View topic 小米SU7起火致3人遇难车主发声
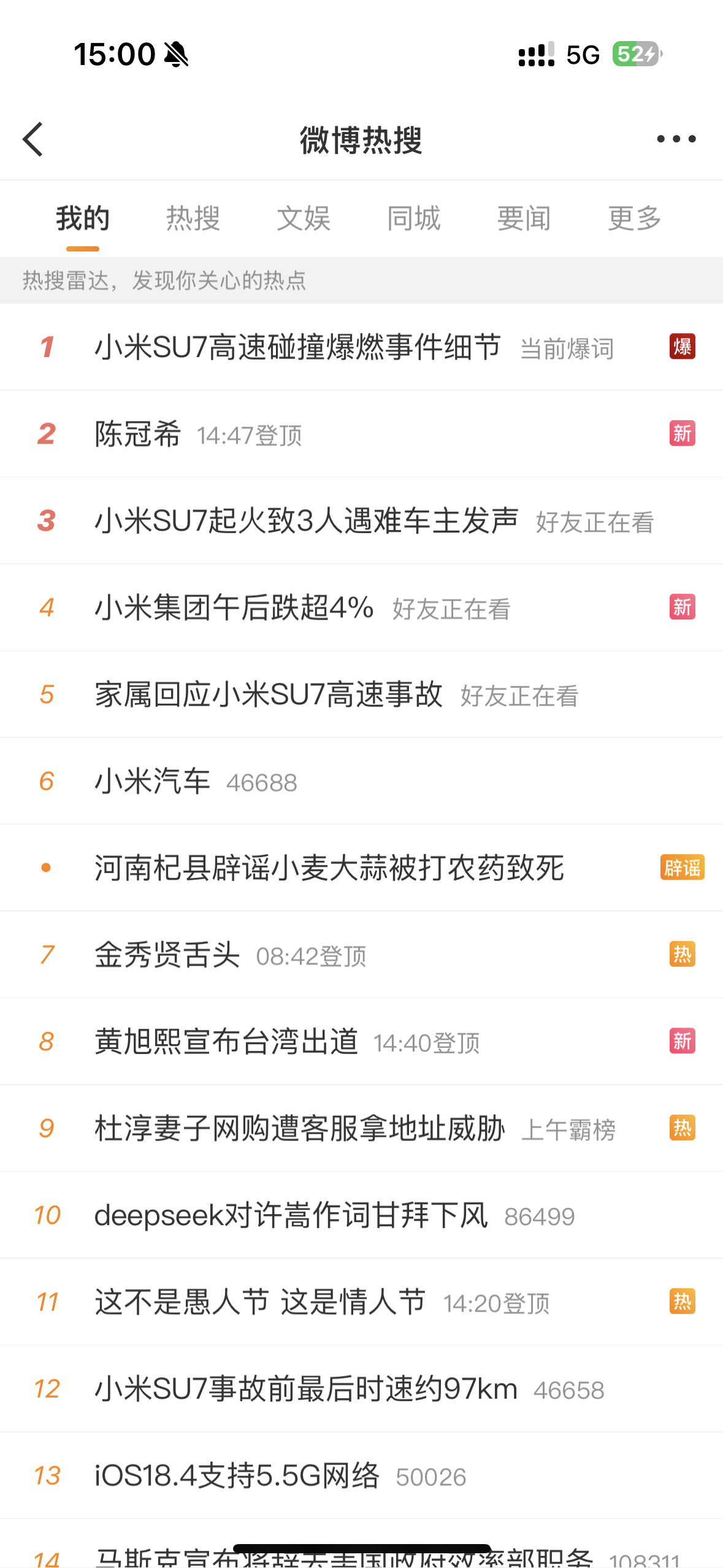This screenshot has height=1568, width=723. tap(361, 521)
